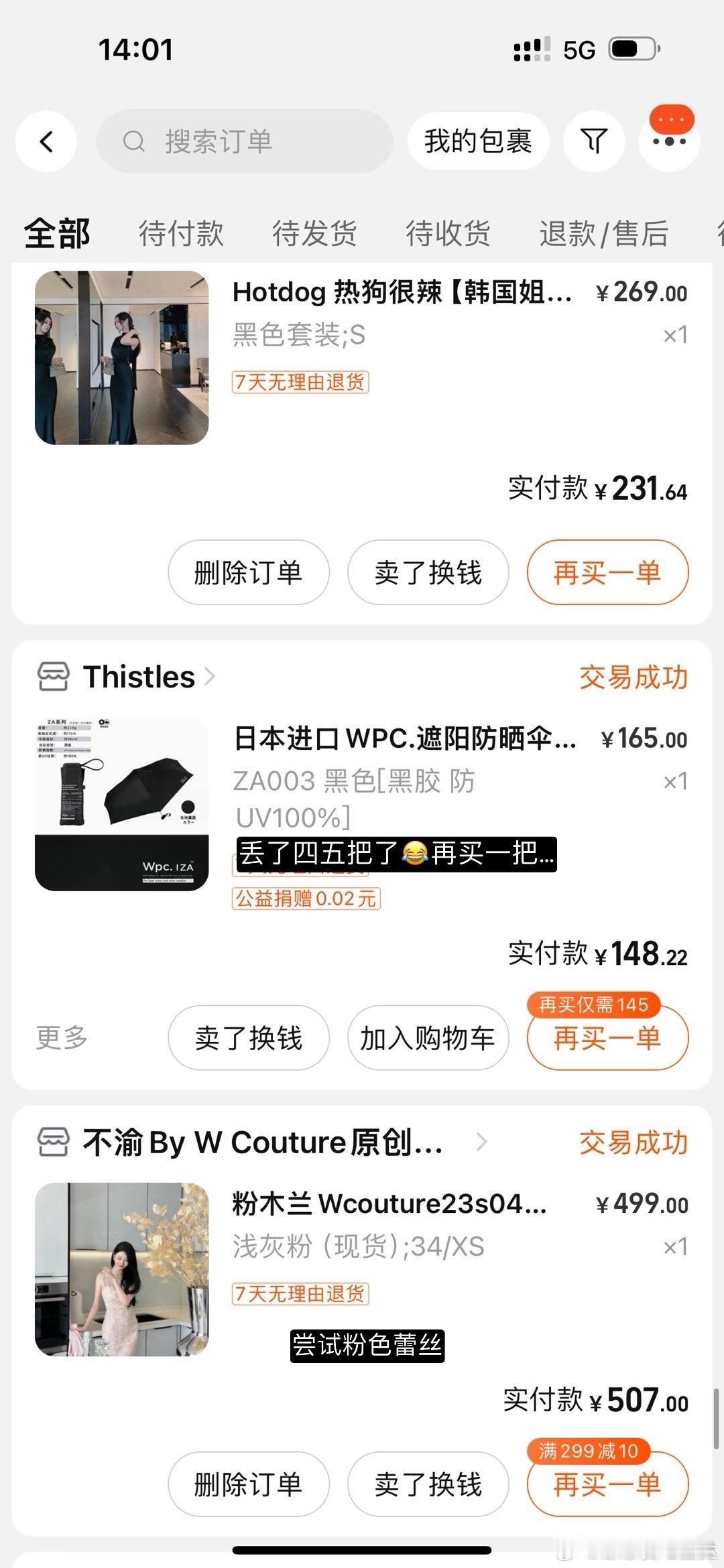Screen dimensions: 724x1568
Task: Buy the Hotdog black set again
Action: (x=607, y=573)
